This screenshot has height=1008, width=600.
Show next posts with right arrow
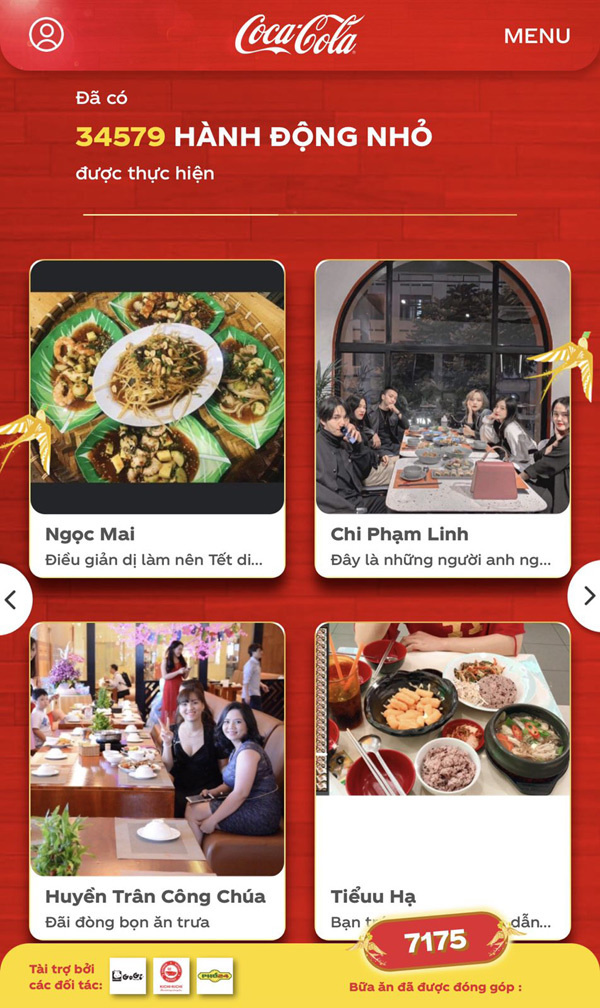588,596
